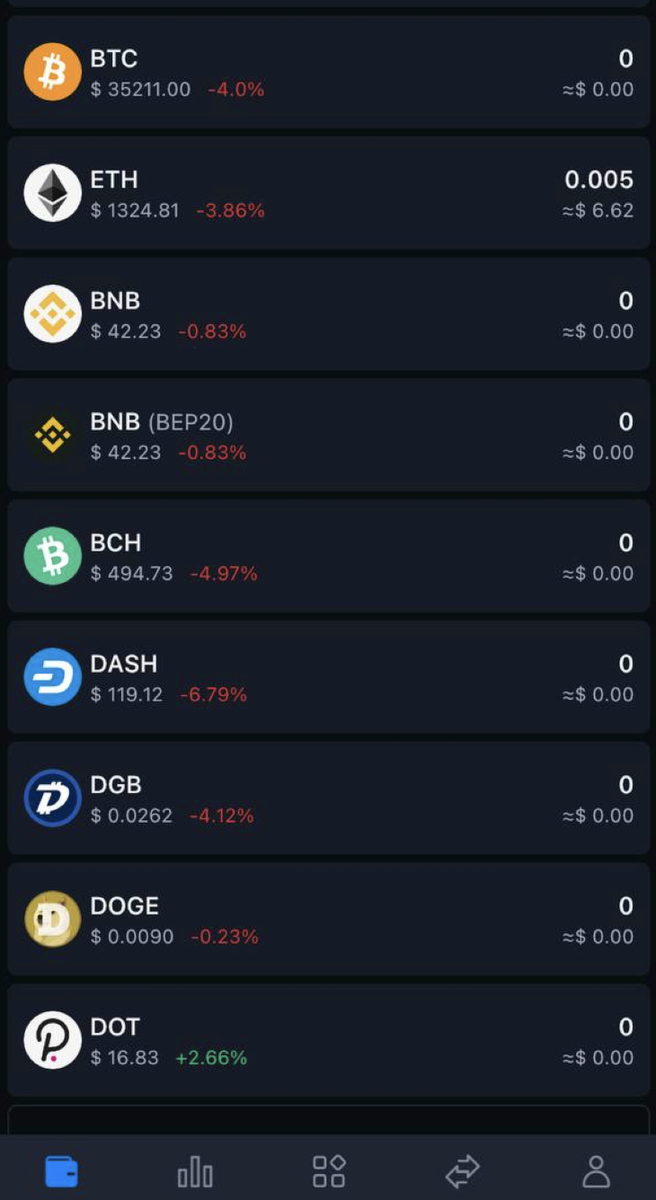Open the BNB (BEP20) row

[x=328, y=436]
